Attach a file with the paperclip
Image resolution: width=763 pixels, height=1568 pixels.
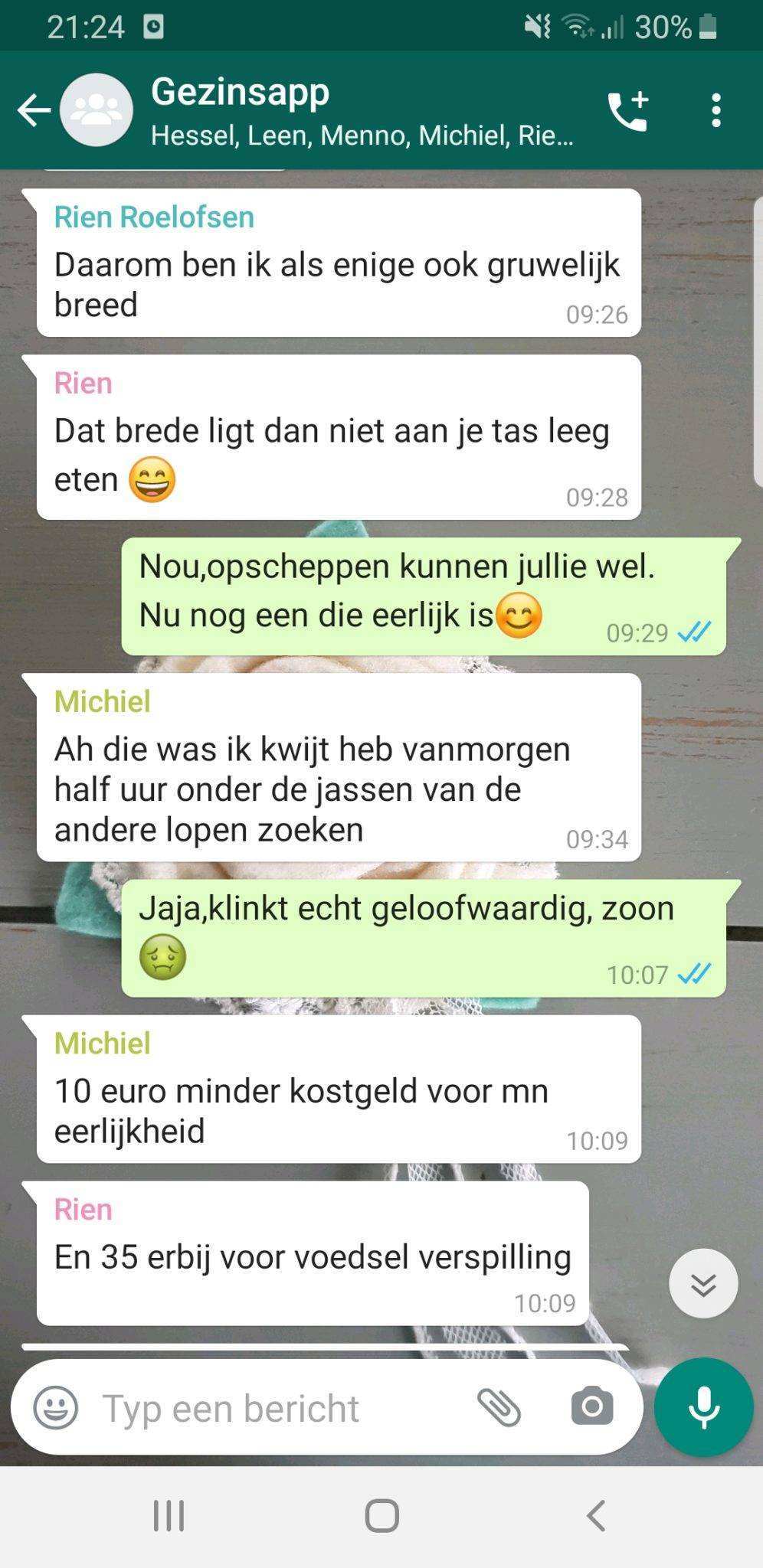[499, 1407]
